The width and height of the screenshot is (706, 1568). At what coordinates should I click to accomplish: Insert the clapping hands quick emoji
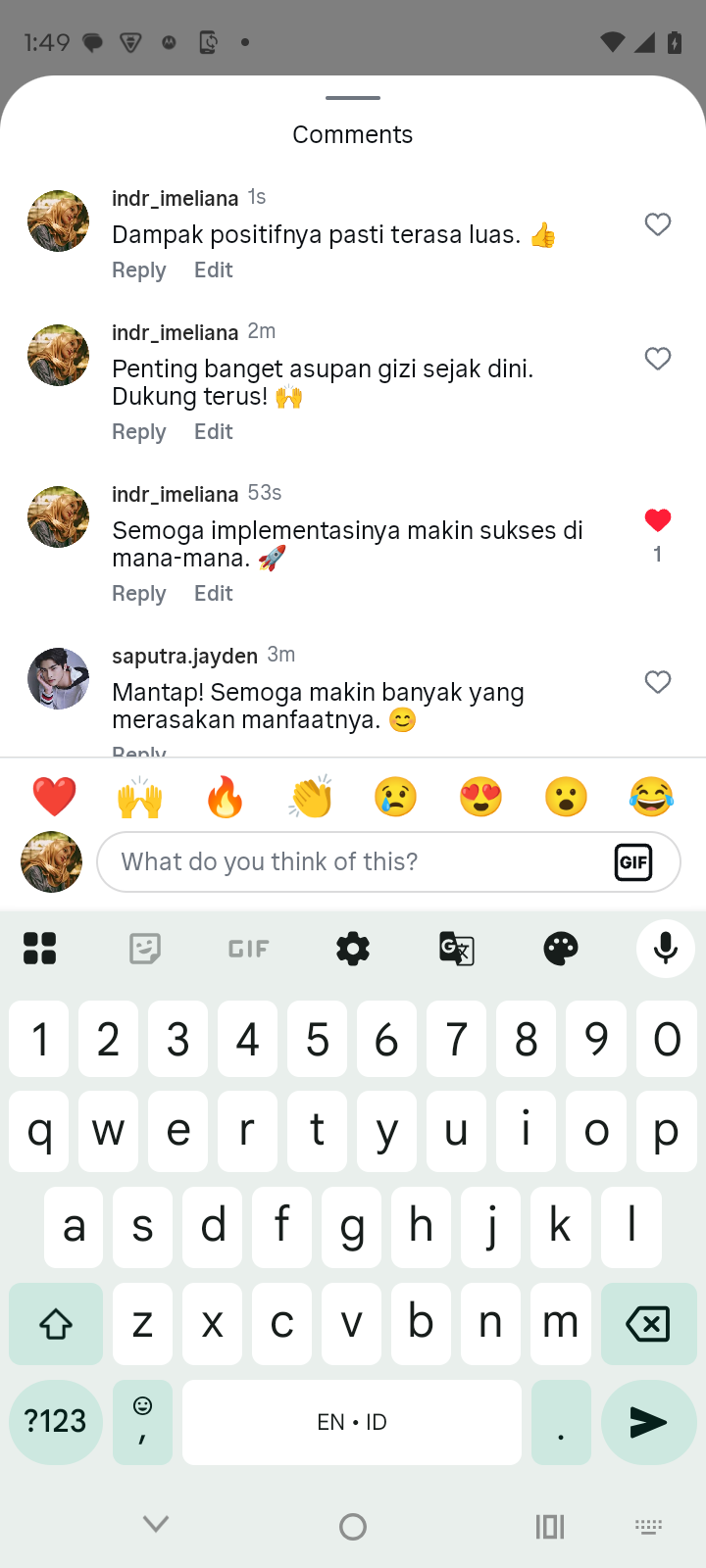tap(311, 797)
